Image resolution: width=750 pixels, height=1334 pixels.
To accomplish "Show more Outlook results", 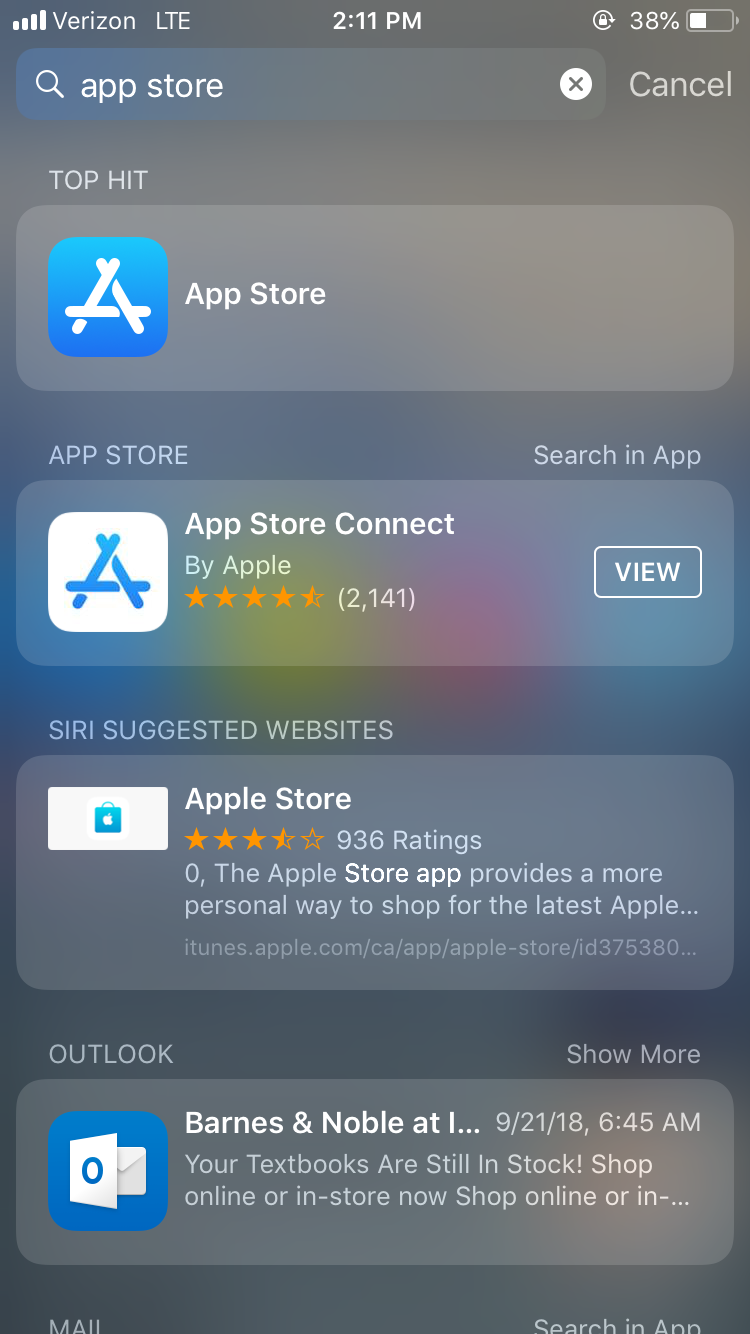I will pyautogui.click(x=633, y=1054).
